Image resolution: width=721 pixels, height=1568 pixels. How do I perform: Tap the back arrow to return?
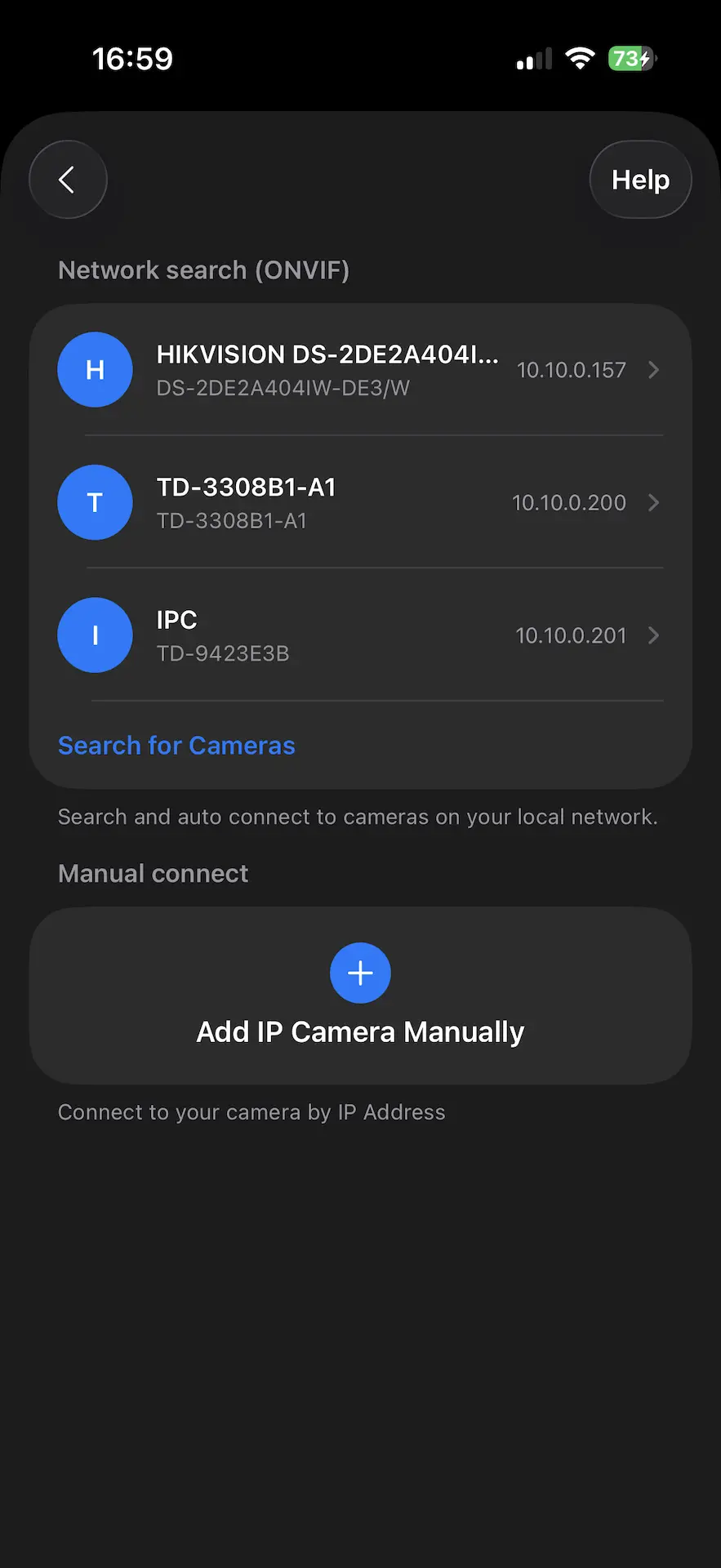point(68,179)
